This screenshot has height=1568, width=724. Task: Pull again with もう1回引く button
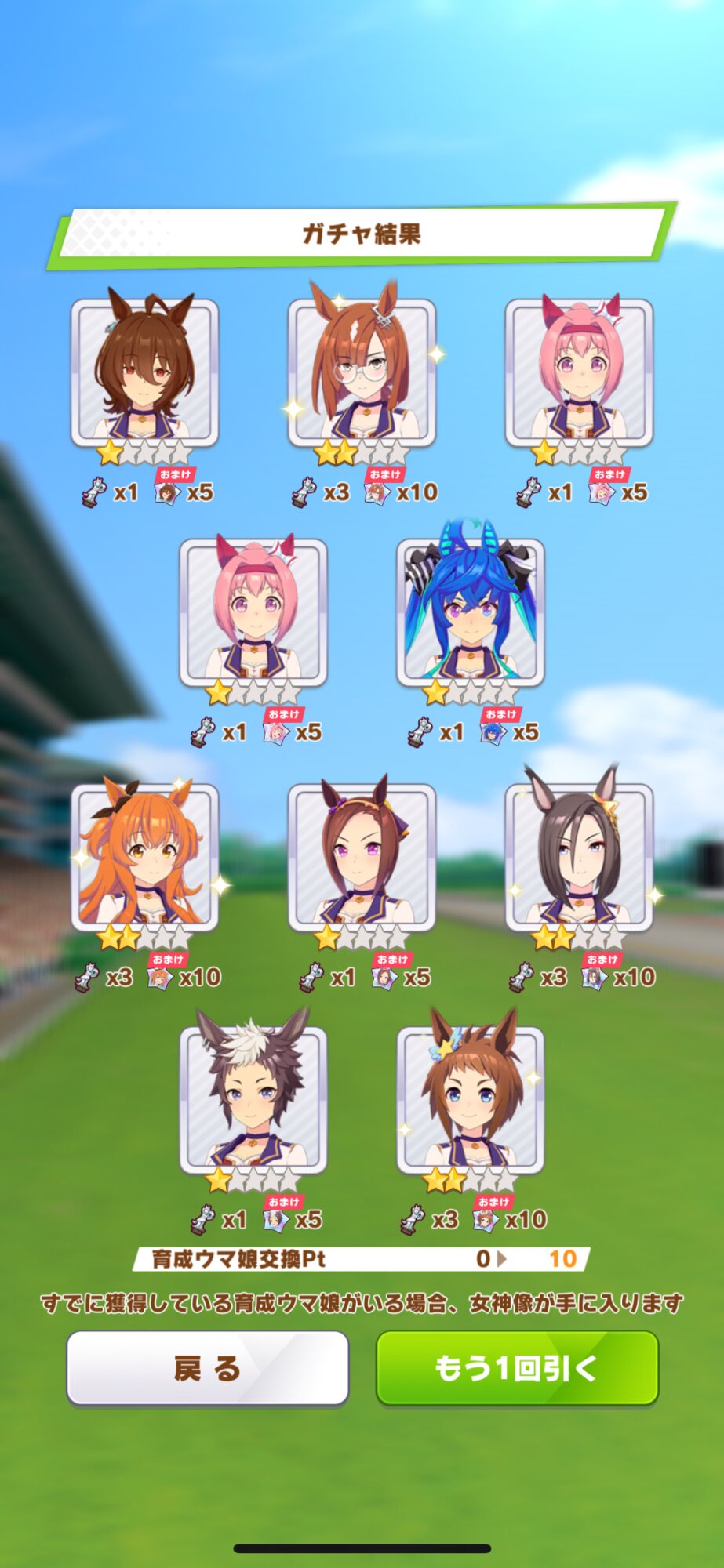[517, 1368]
